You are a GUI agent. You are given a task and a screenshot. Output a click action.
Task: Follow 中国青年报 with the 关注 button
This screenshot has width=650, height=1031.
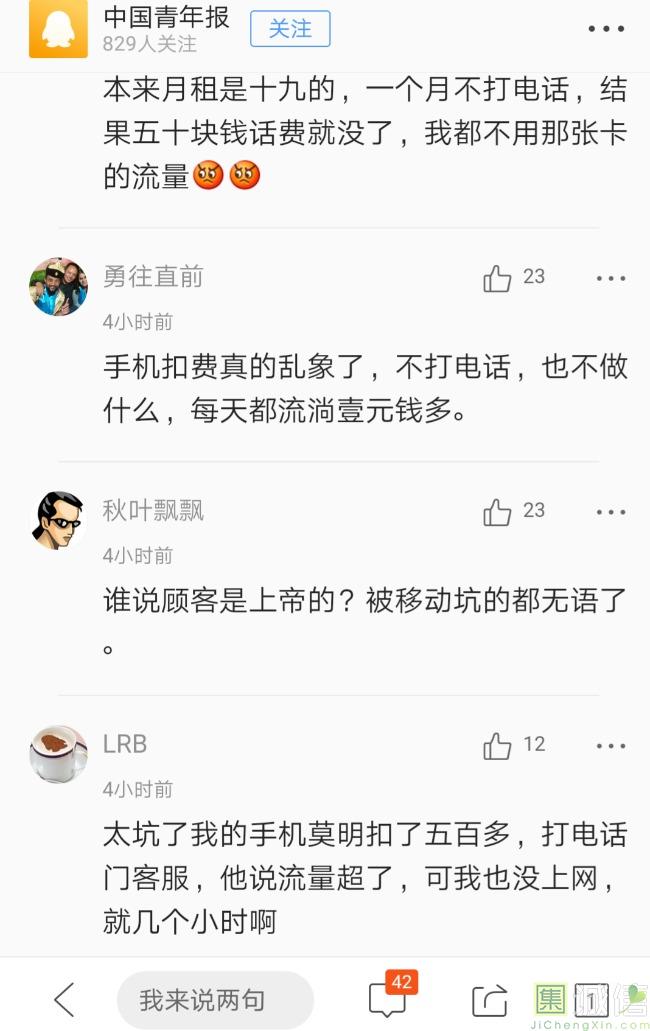[290, 29]
